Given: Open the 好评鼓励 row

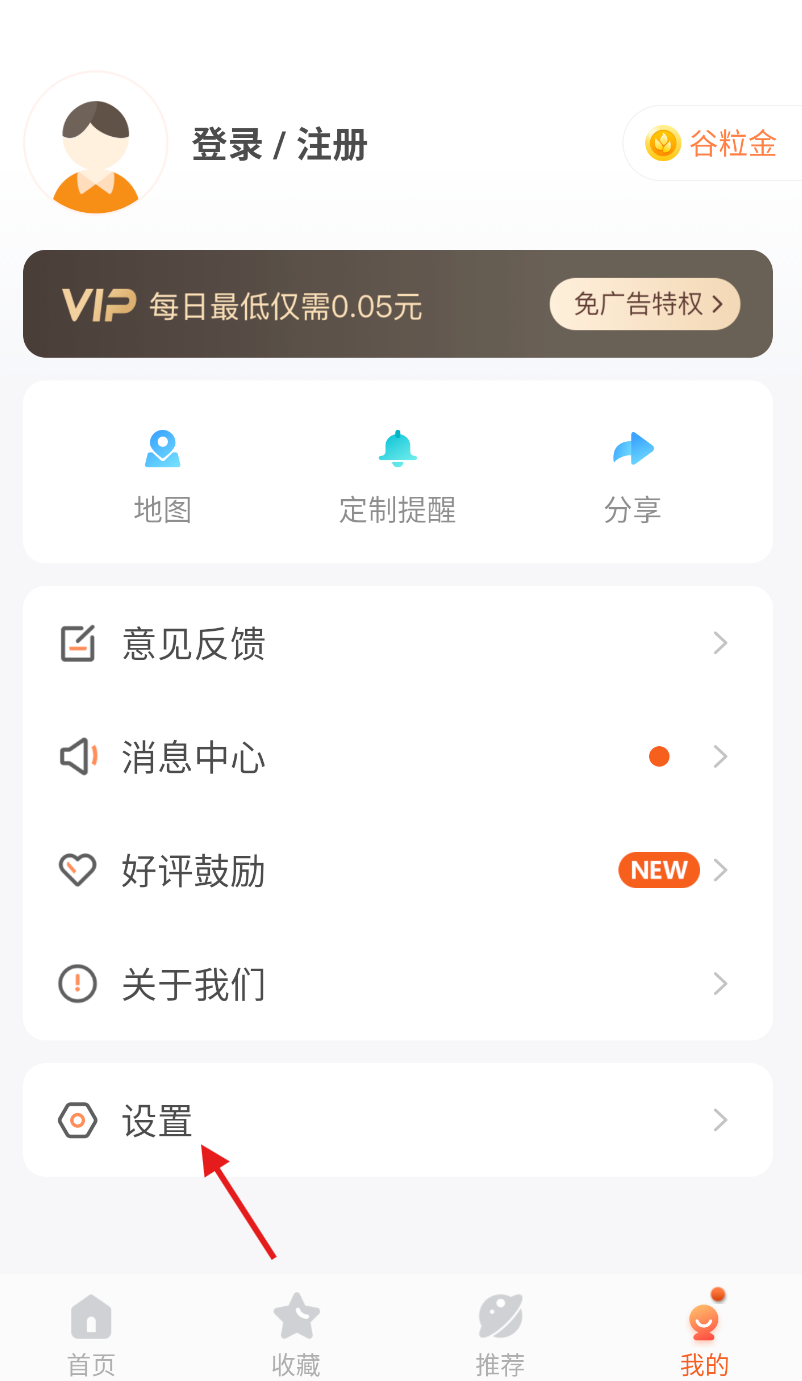Looking at the screenshot, I should coord(398,871).
